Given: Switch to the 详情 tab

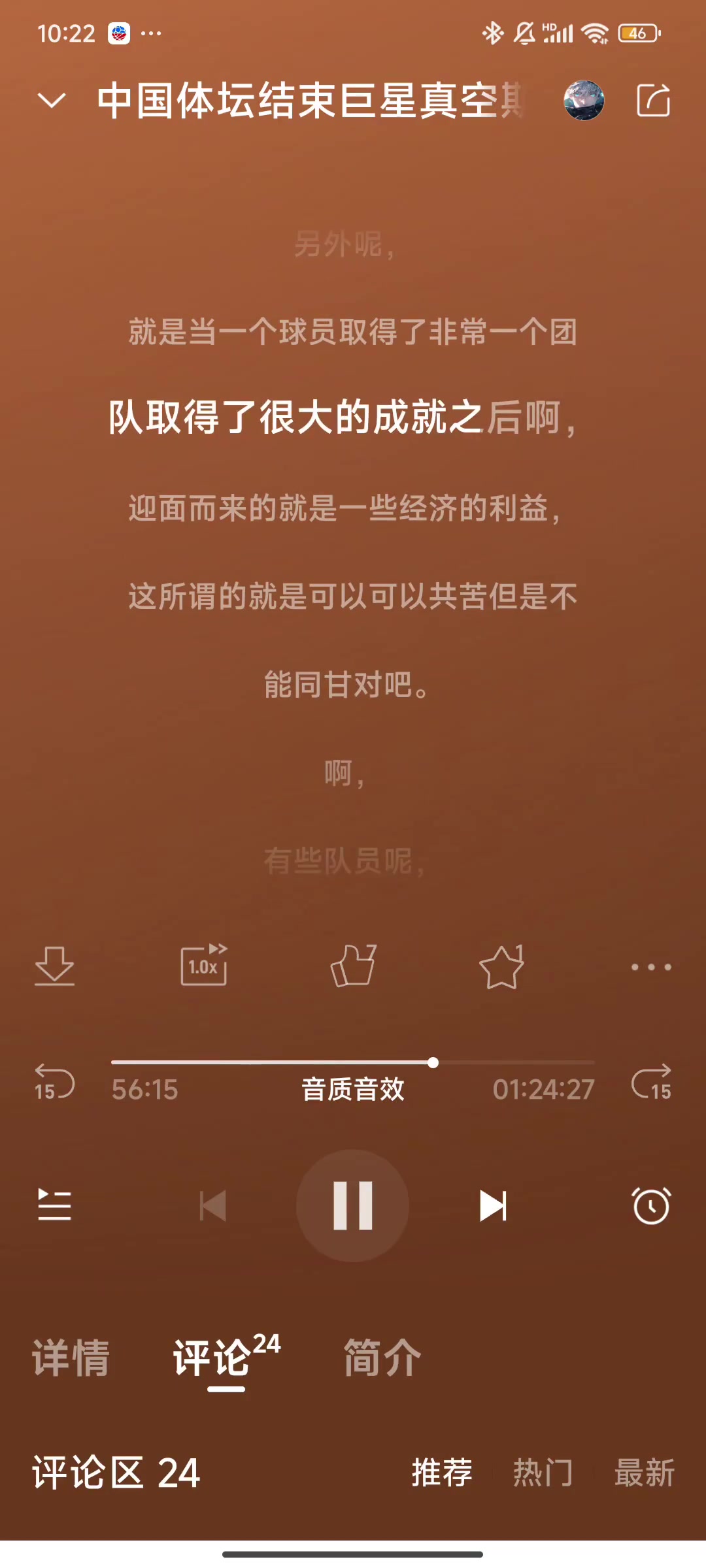Looking at the screenshot, I should [x=71, y=1358].
